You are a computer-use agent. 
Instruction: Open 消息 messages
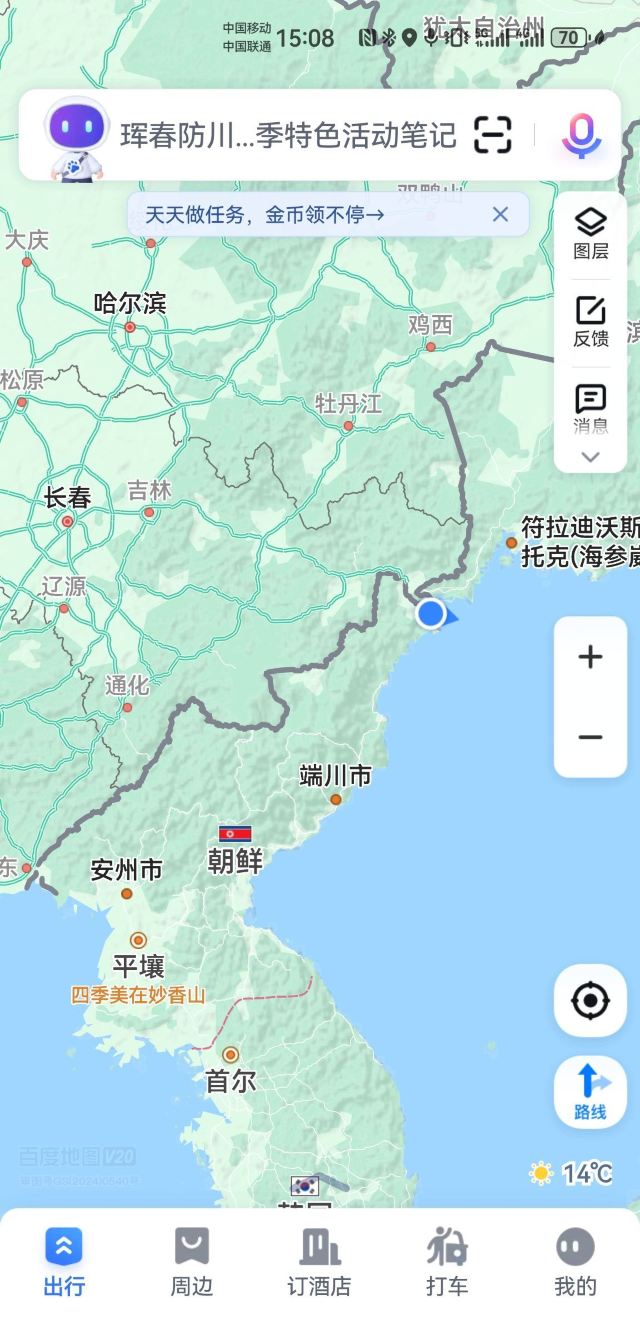591,410
